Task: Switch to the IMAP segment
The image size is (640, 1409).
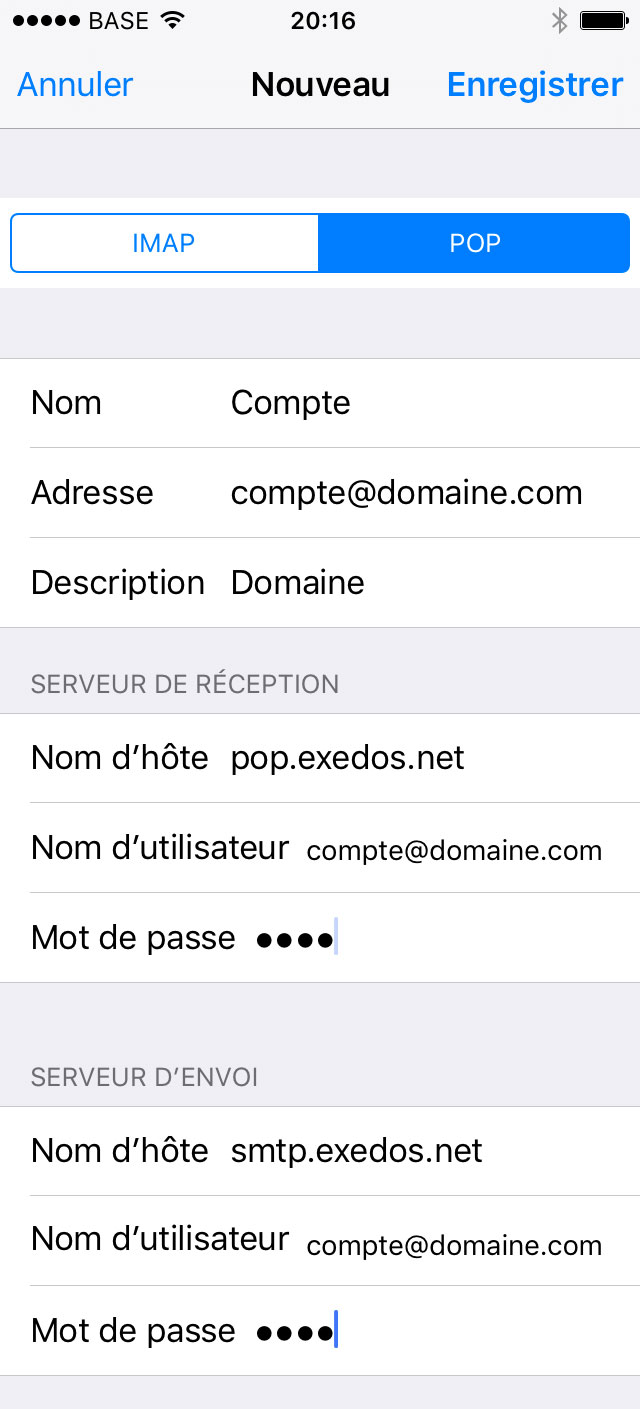Action: pyautogui.click(x=164, y=243)
